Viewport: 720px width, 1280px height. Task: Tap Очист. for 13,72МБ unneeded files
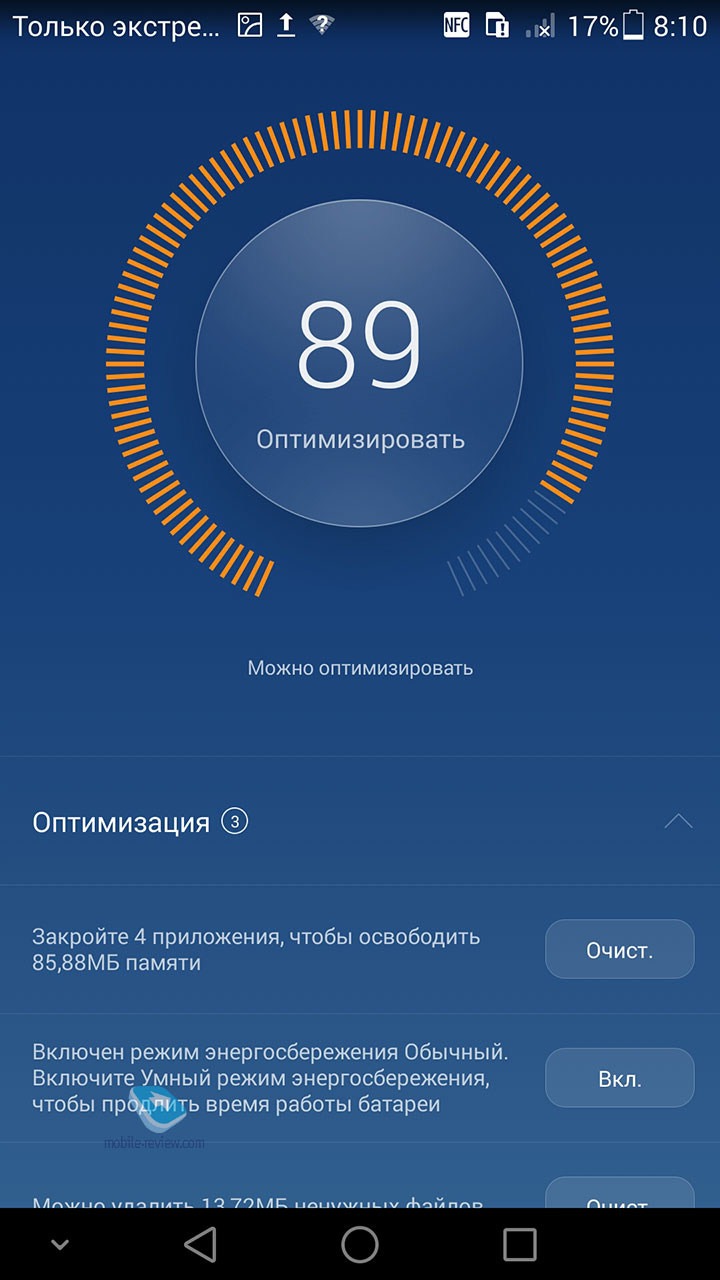(619, 1193)
